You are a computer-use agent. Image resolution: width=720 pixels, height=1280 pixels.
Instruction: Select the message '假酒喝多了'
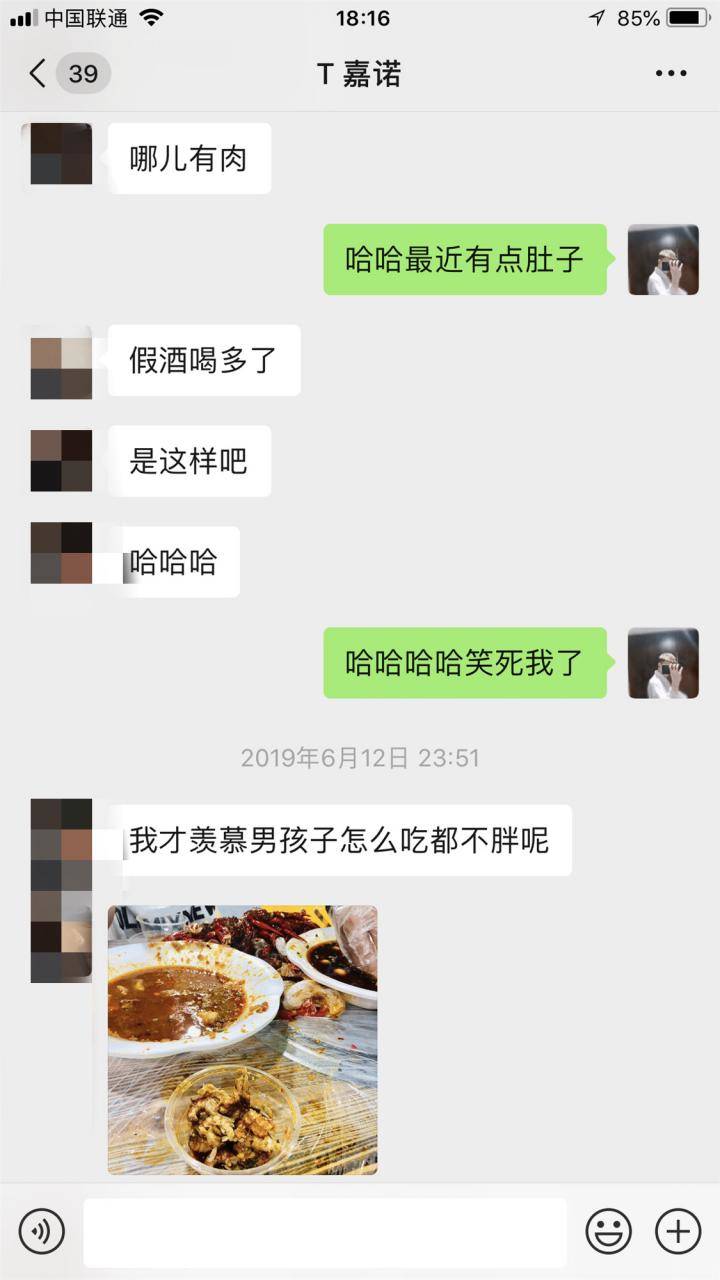203,360
